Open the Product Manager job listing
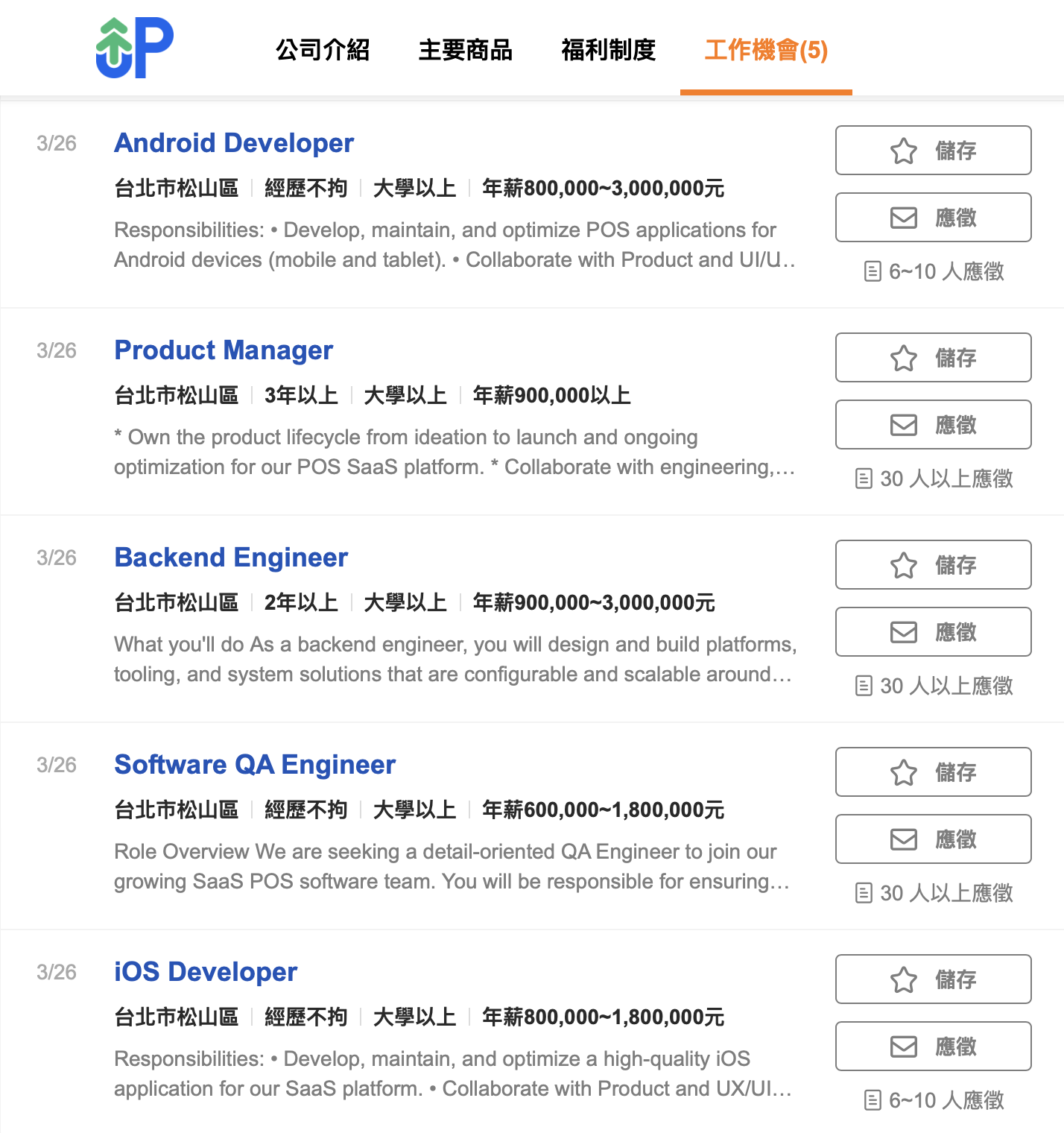This screenshot has width=1064, height=1133. [224, 350]
